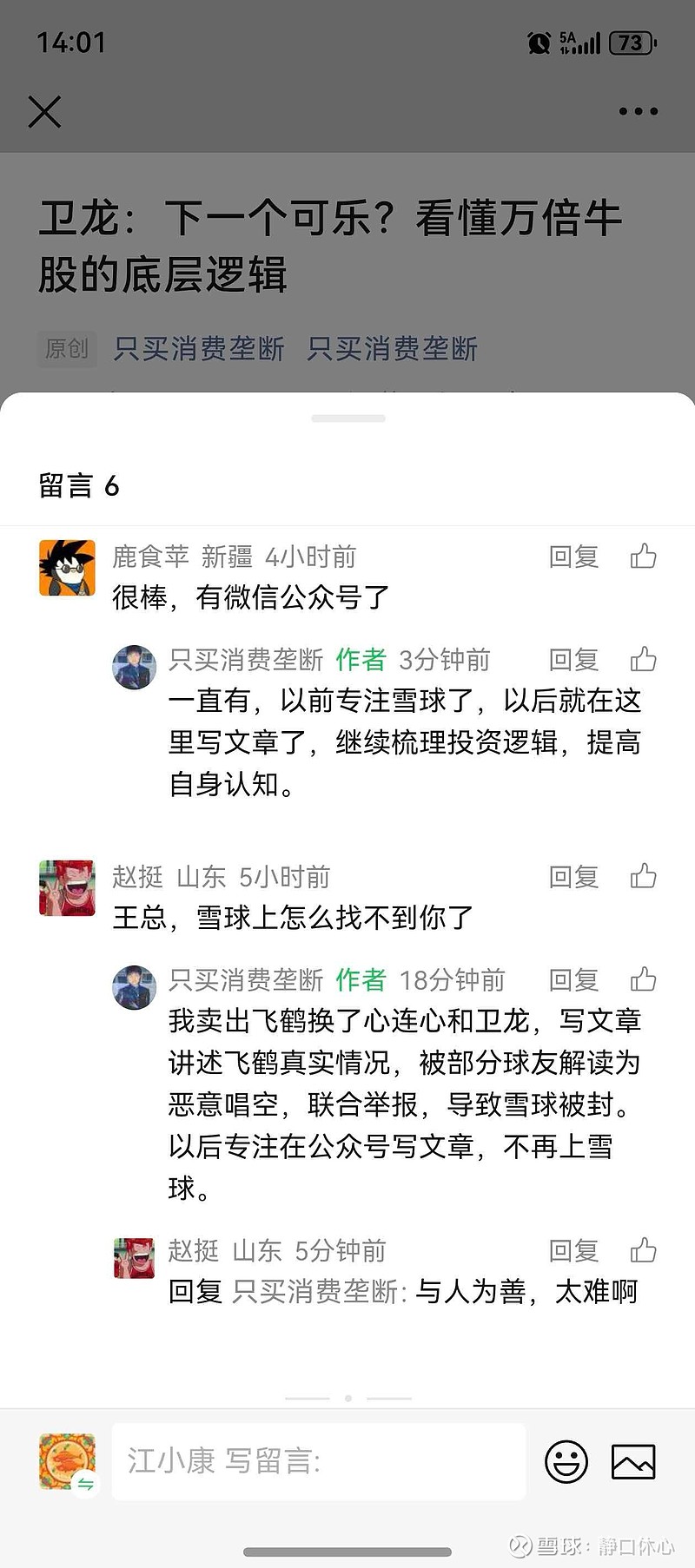Open the image attachment picker
695x1568 pixels.
pyautogui.click(x=633, y=1462)
